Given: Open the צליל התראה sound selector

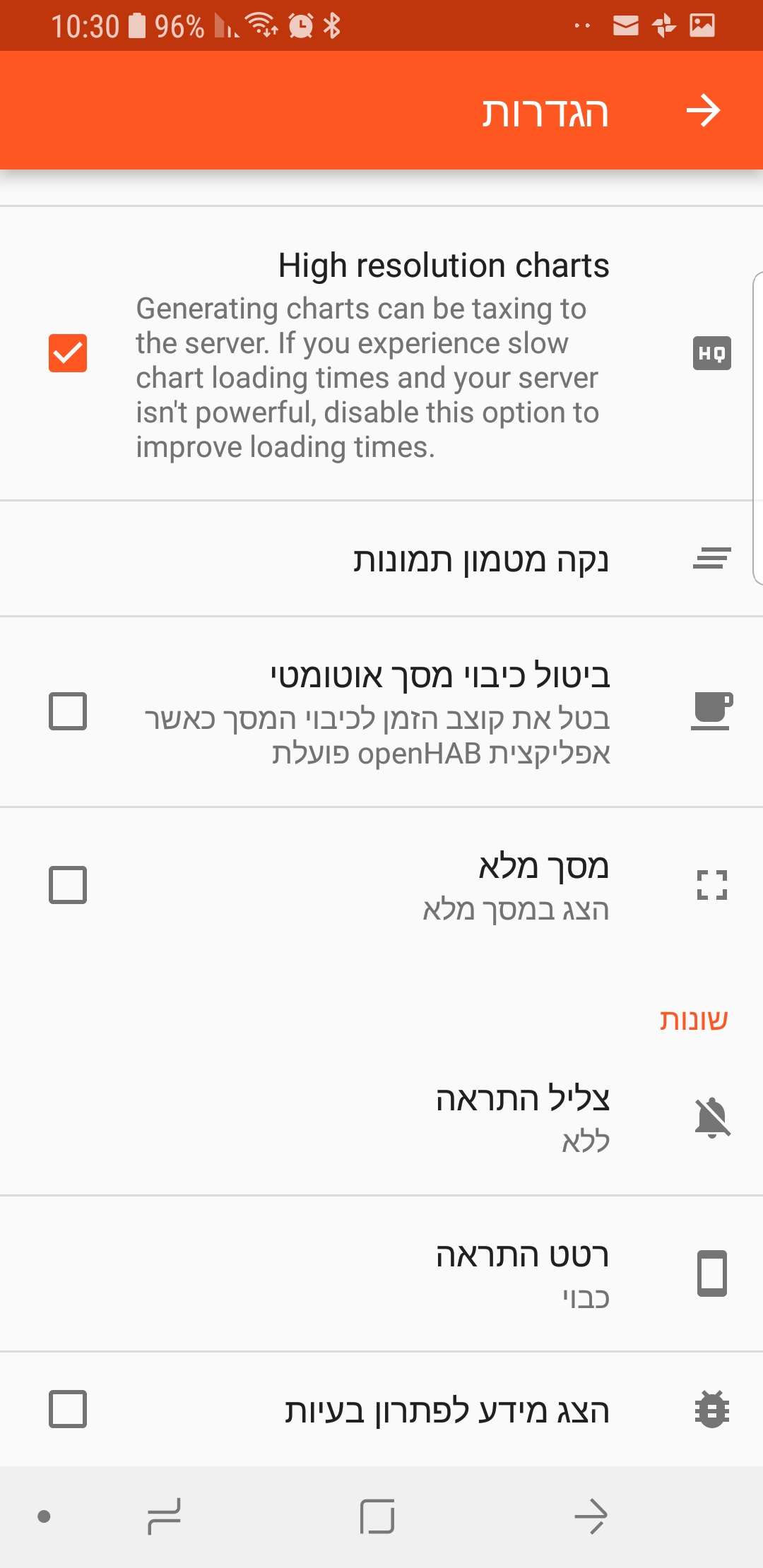Looking at the screenshot, I should pyautogui.click(x=381, y=1118).
